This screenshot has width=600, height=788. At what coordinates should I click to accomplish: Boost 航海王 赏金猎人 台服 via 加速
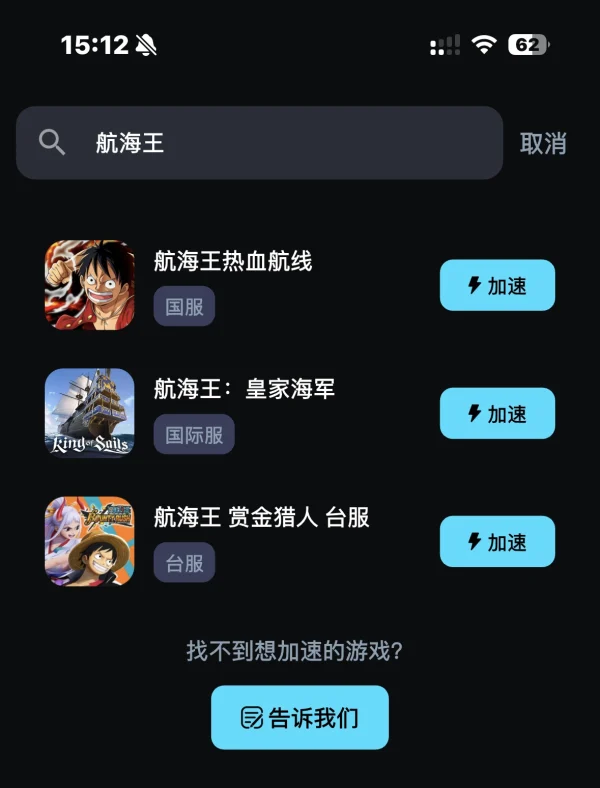click(497, 542)
